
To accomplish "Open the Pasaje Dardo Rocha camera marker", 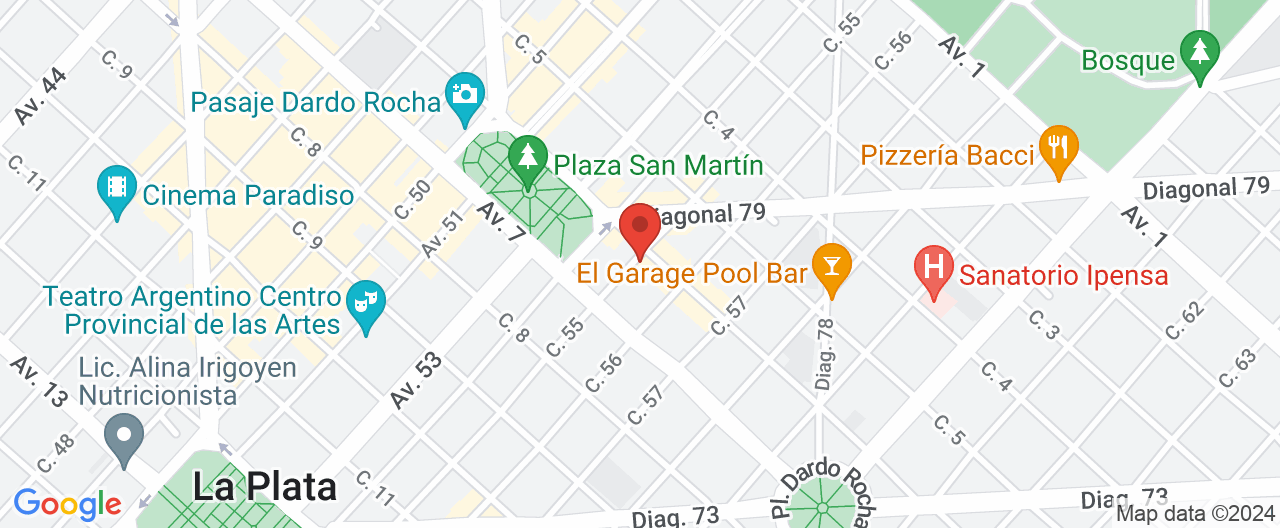I will [x=465, y=95].
